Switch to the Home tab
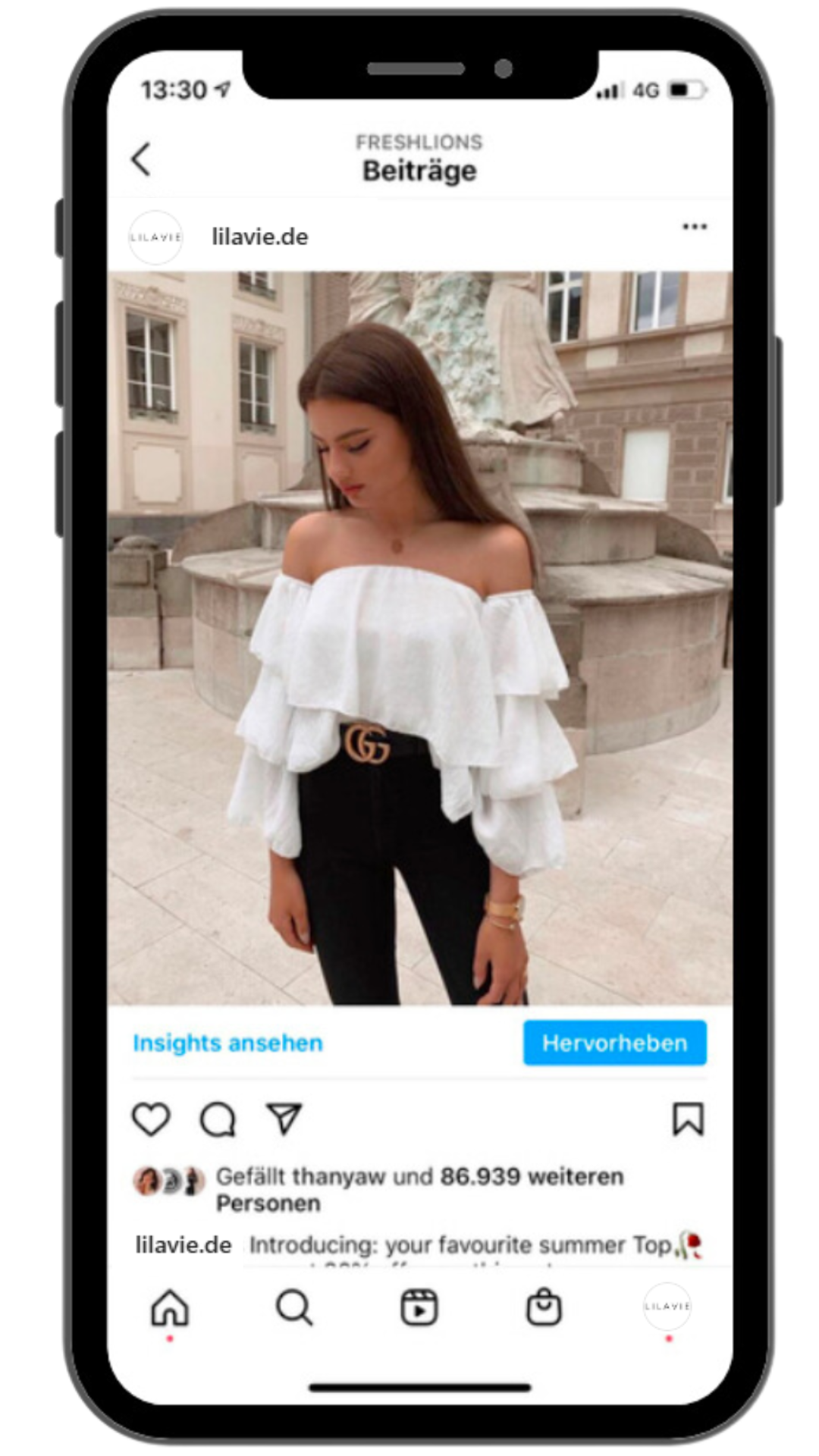Viewport: 819px width, 1456px height. coord(170,1308)
